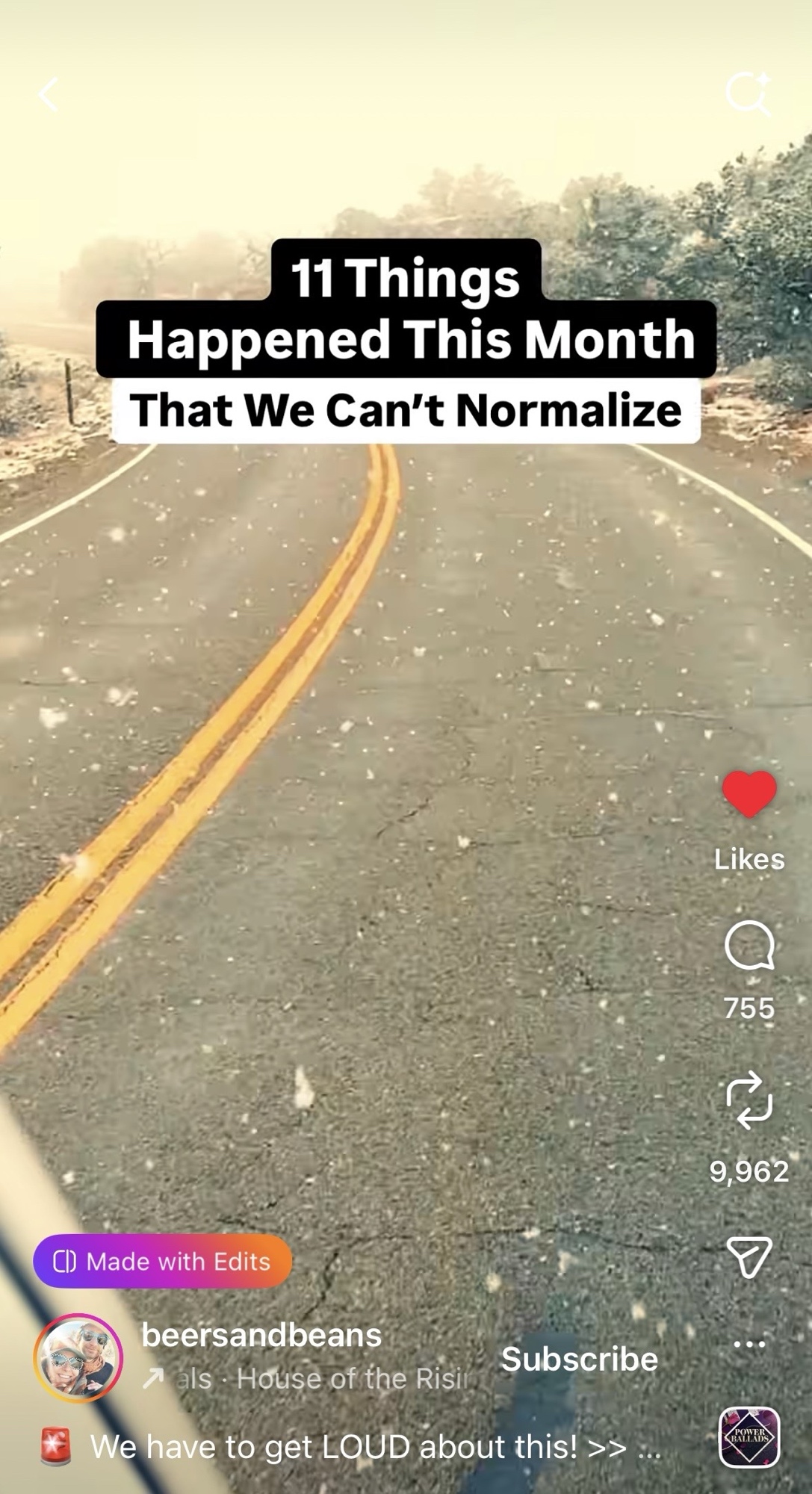812x1494 pixels.
Task: Subscribe to beersandbeans
Action: click(x=579, y=1359)
